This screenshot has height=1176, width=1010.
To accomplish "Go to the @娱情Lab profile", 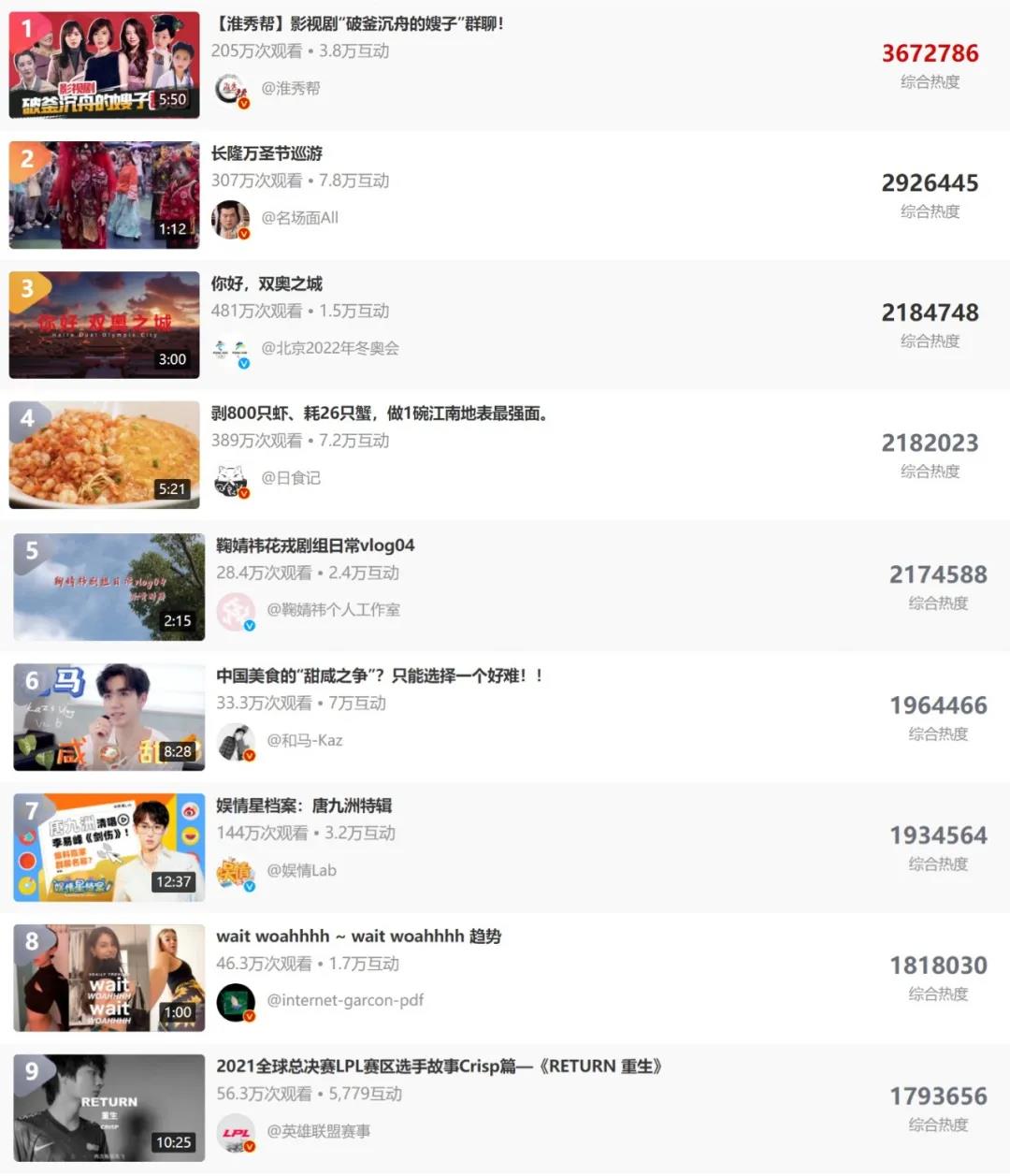I will pyautogui.click(x=301, y=870).
